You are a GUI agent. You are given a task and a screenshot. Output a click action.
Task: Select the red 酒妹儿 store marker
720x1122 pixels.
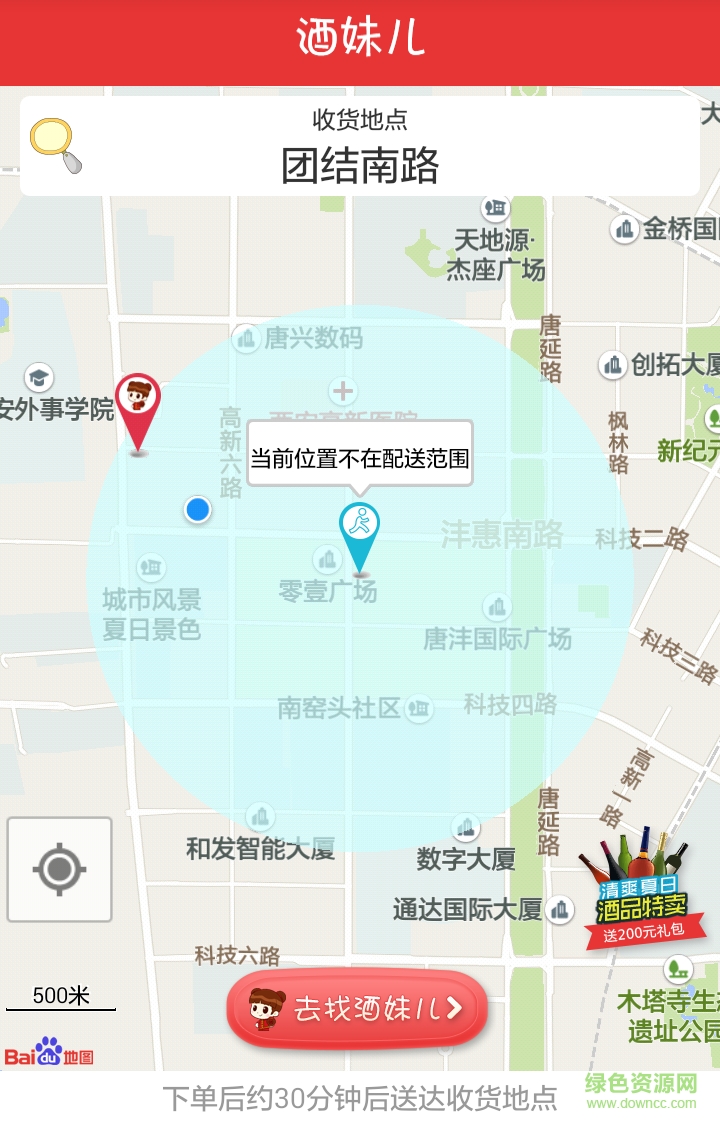tap(138, 407)
